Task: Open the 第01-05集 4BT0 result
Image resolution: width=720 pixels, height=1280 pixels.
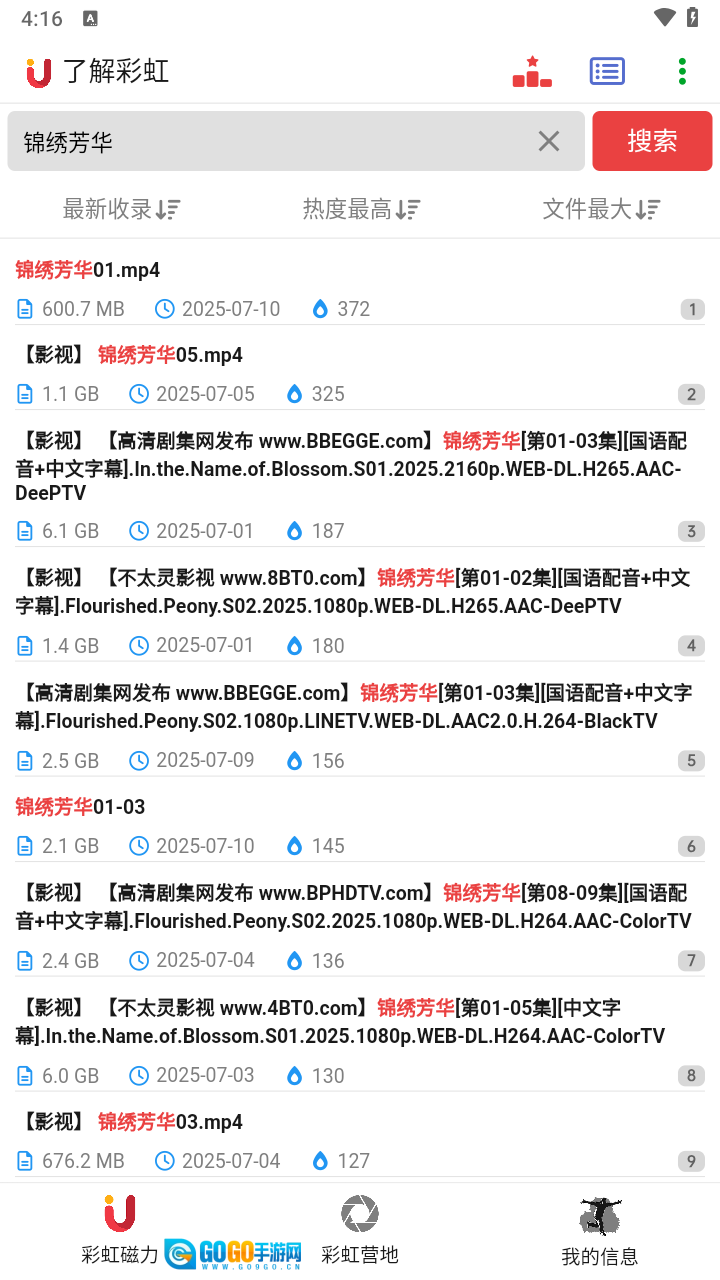Action: click(350, 1021)
